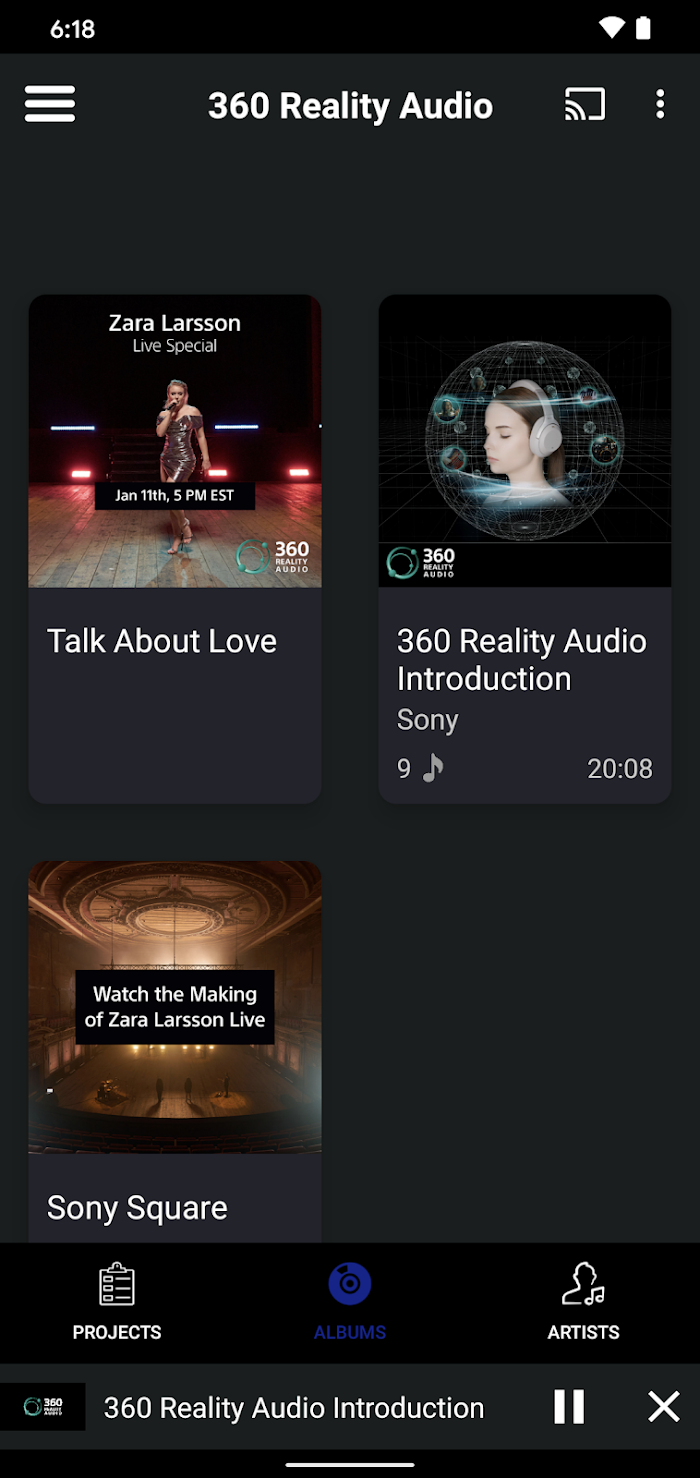Open the Sony Square album
The width and height of the screenshot is (700, 1478).
[x=175, y=1050]
